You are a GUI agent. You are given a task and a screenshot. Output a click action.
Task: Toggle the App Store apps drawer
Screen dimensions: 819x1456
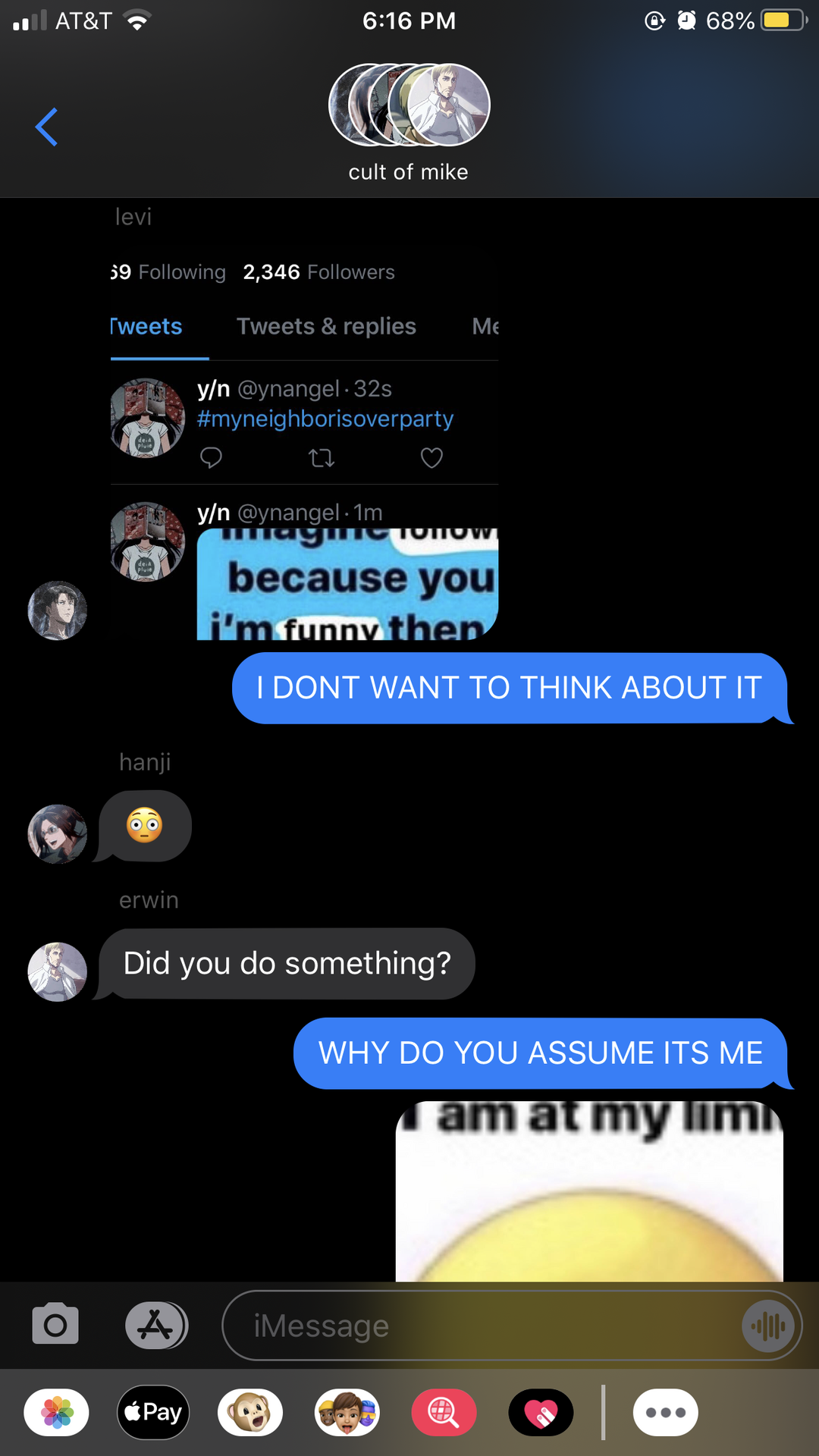click(x=156, y=1325)
